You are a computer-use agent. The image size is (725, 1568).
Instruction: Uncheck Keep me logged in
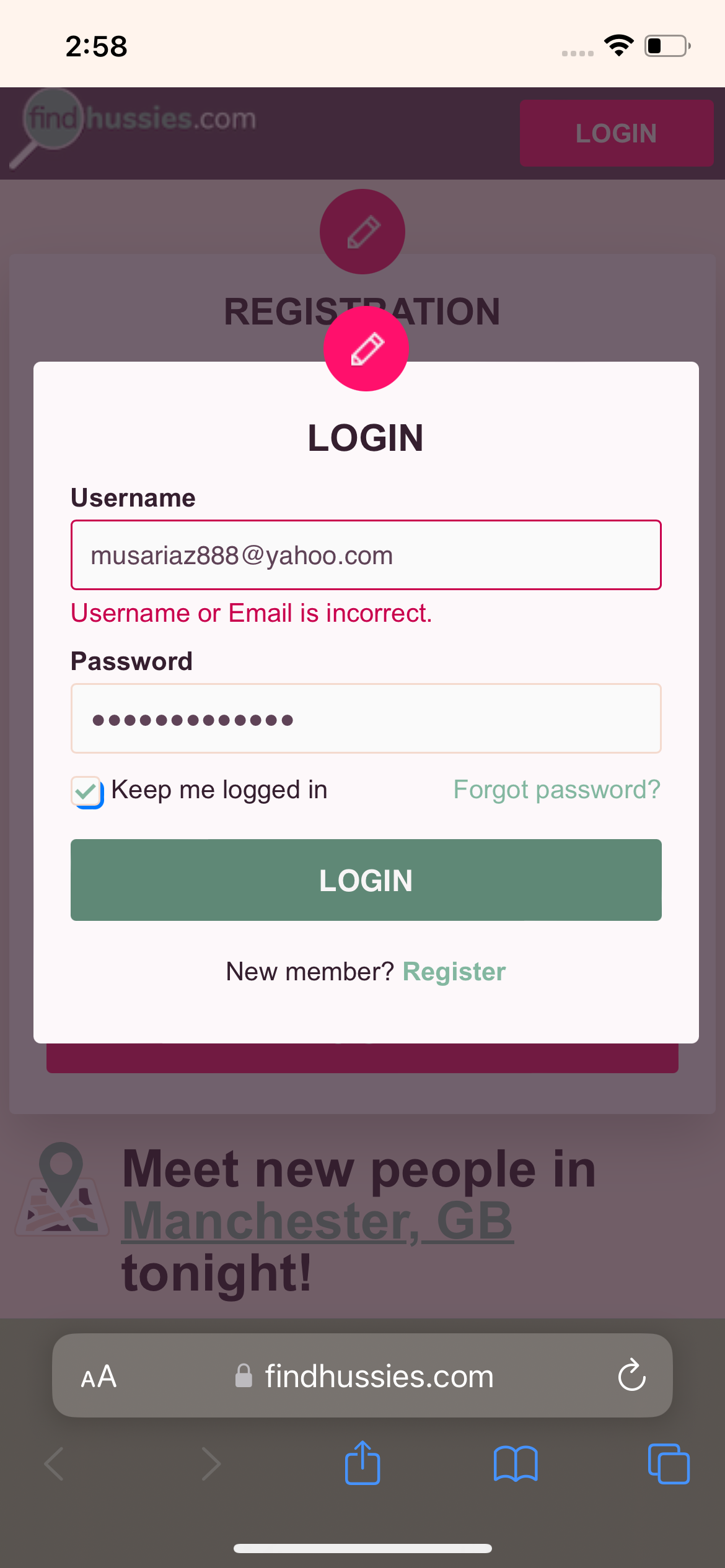(x=86, y=791)
